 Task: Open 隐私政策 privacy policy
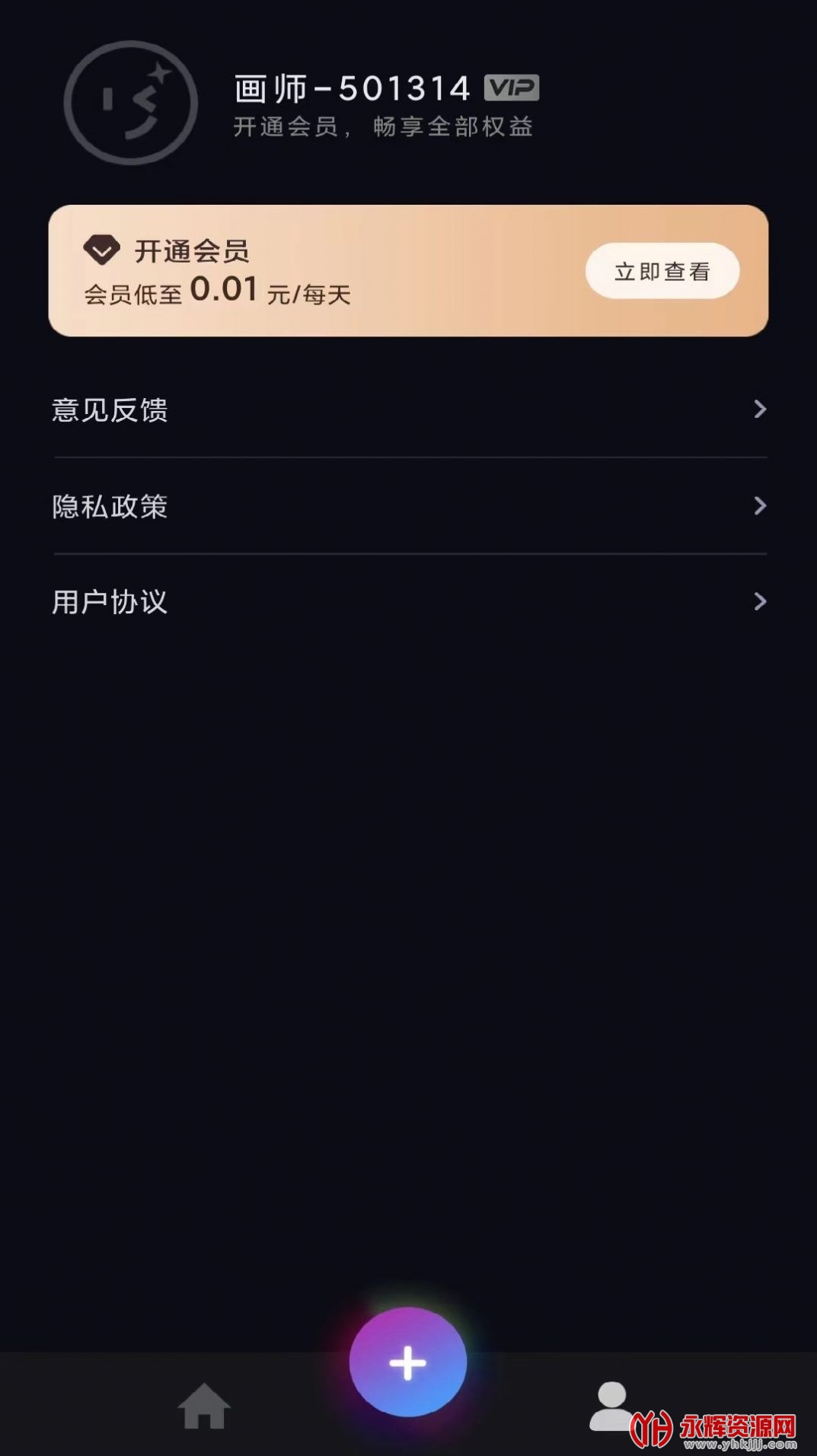(409, 506)
